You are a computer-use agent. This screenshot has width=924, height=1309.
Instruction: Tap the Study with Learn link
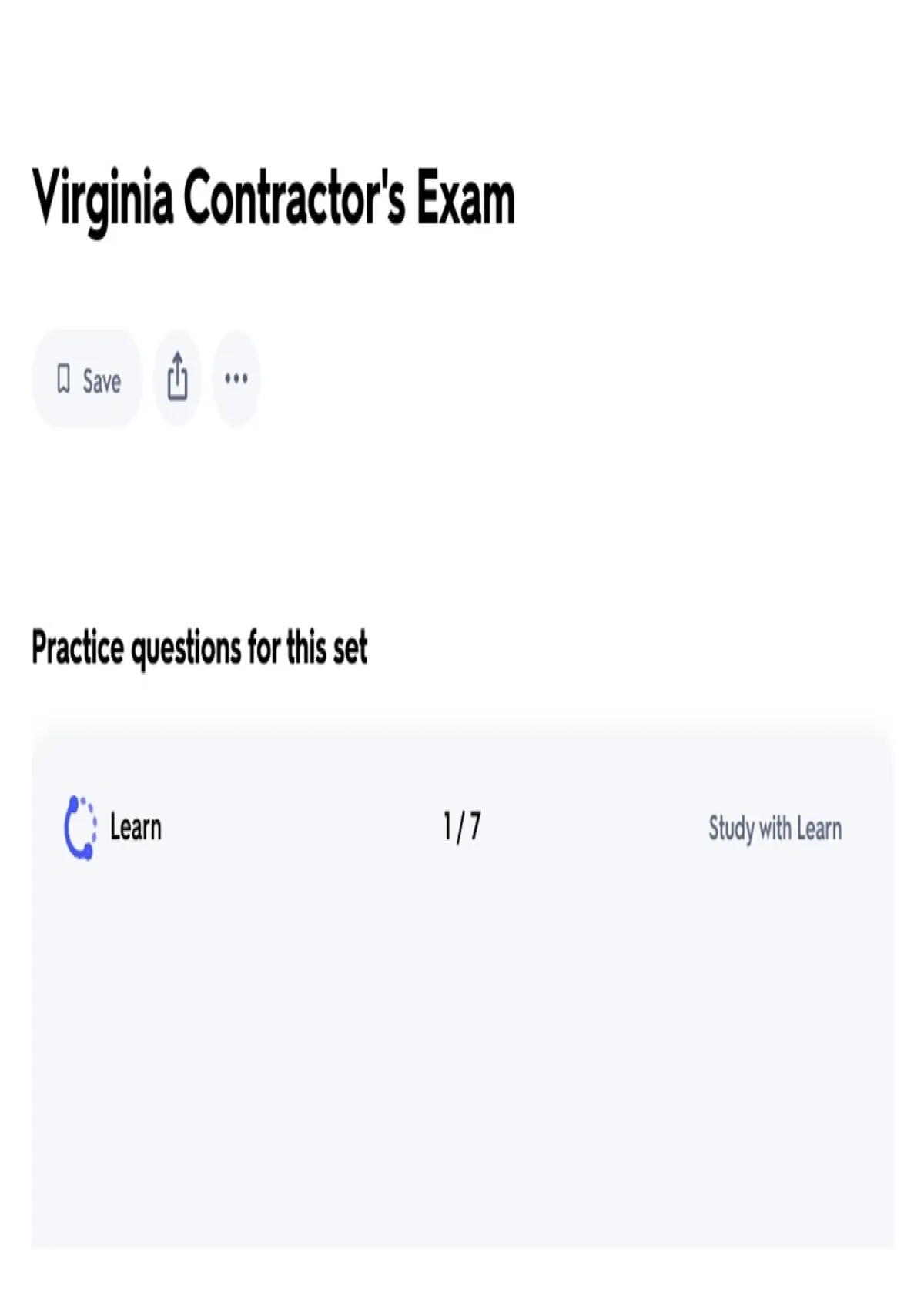click(775, 829)
